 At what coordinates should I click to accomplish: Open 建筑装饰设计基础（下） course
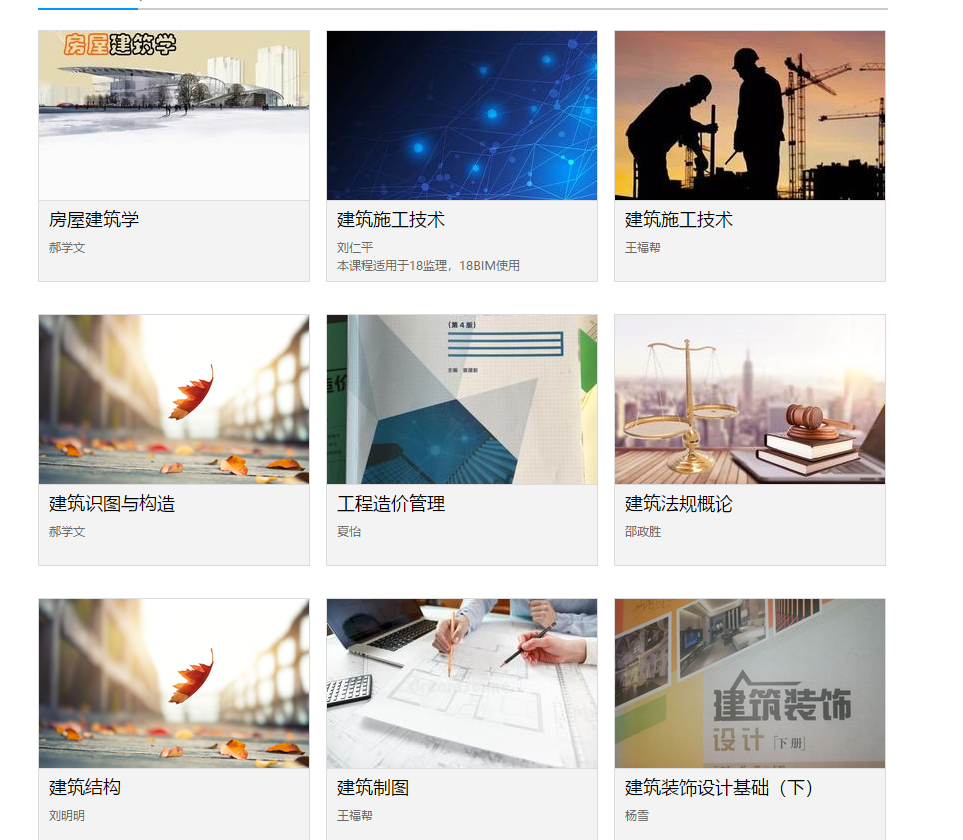tap(749, 684)
